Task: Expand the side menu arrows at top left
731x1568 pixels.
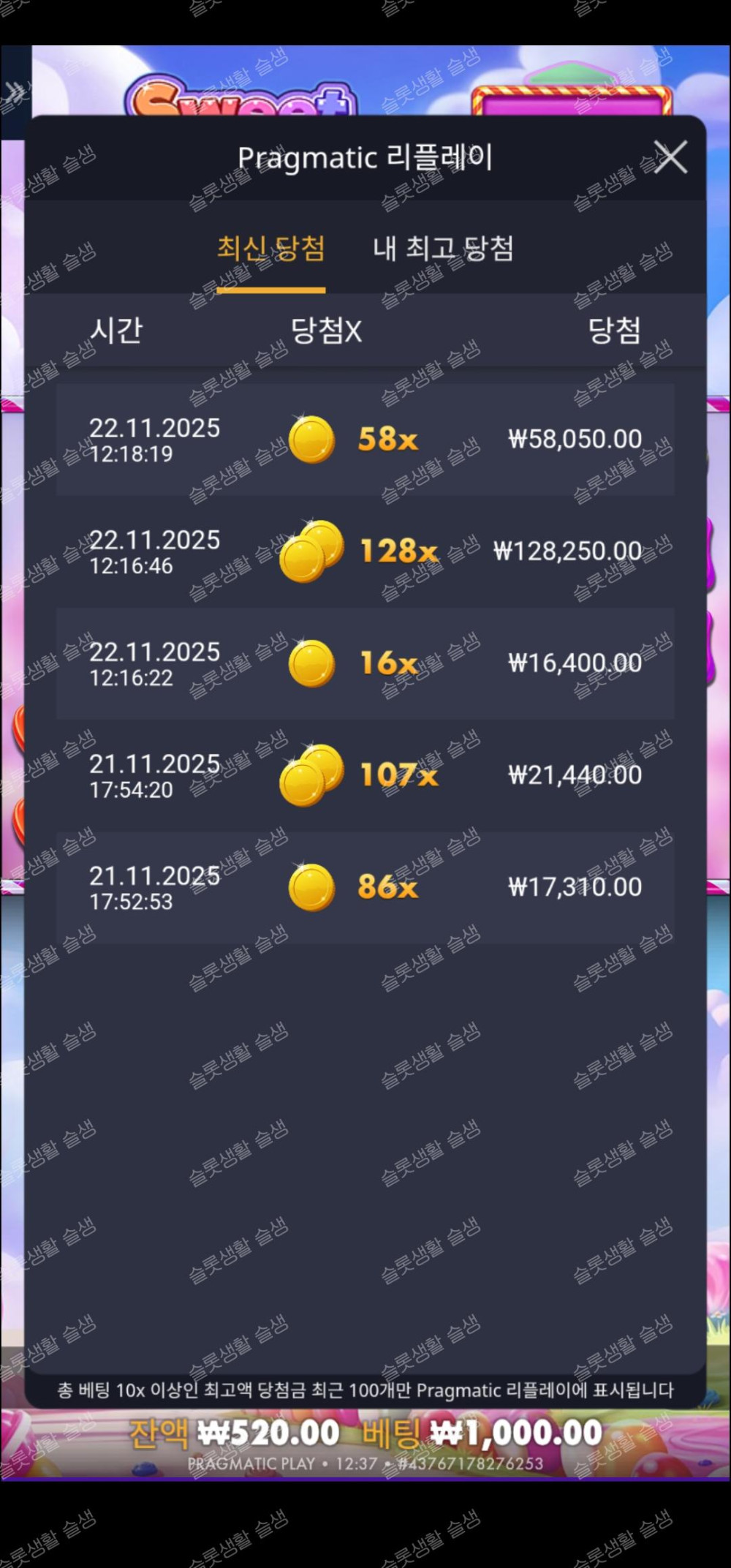Action: tap(15, 93)
